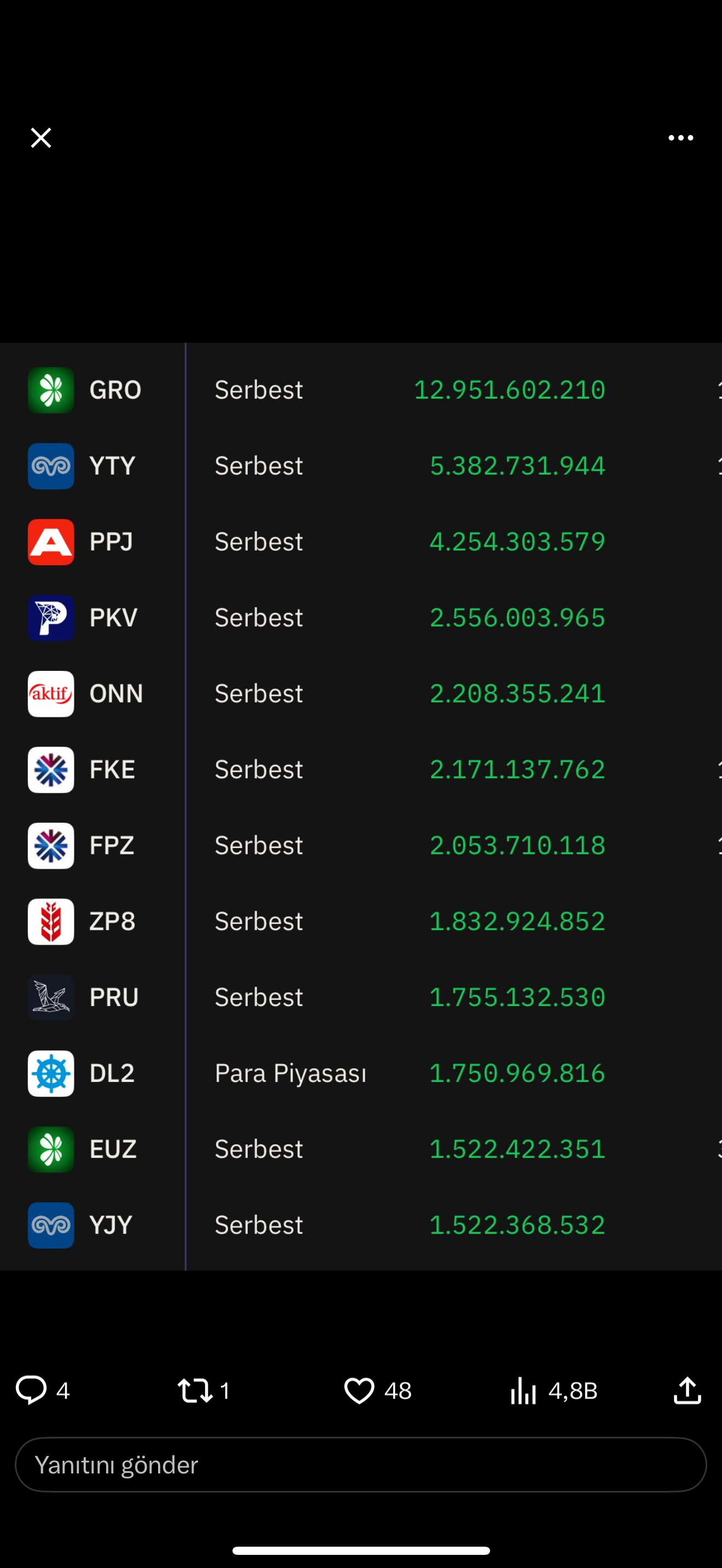
Task: Like the post with the heart icon
Action: coord(359,1390)
